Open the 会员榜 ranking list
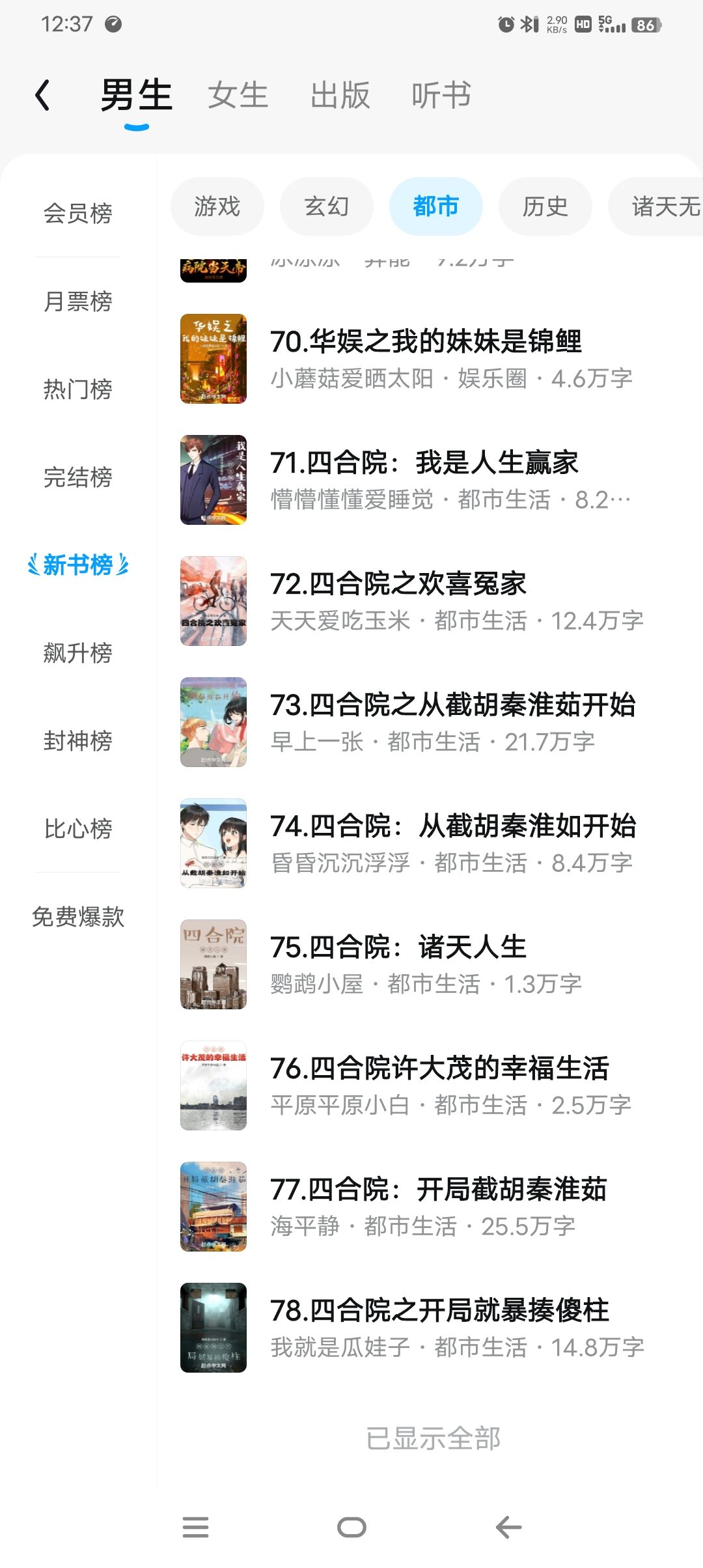 tap(77, 213)
